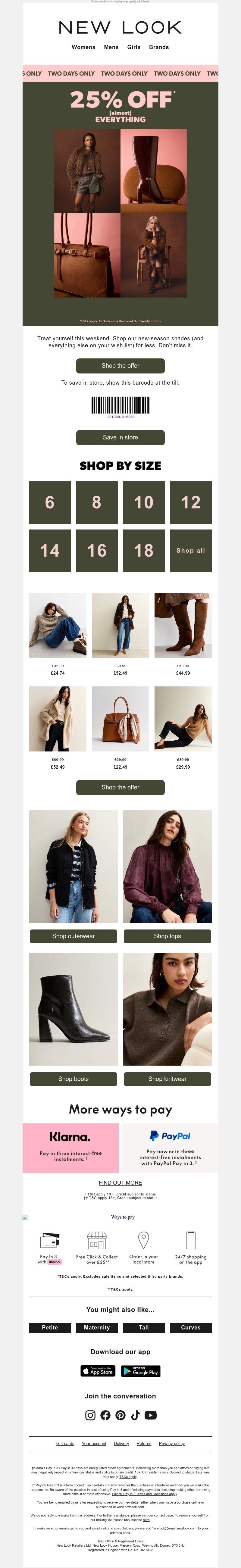This screenshot has height=1568, width=241.
Task: Tap the Shop all size tile
Action: click(190, 550)
